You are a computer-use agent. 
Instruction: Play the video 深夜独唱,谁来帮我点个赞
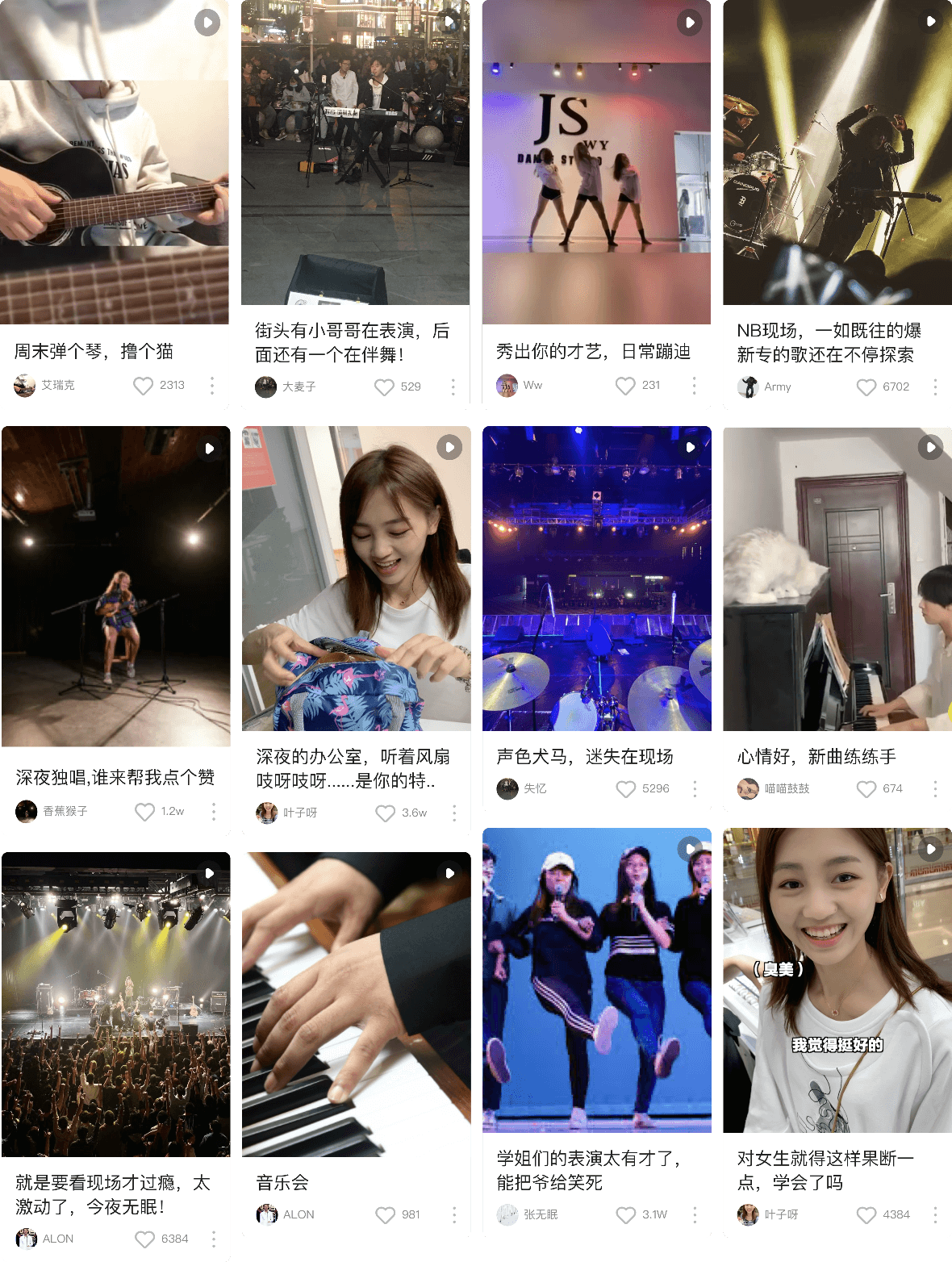(x=115, y=586)
